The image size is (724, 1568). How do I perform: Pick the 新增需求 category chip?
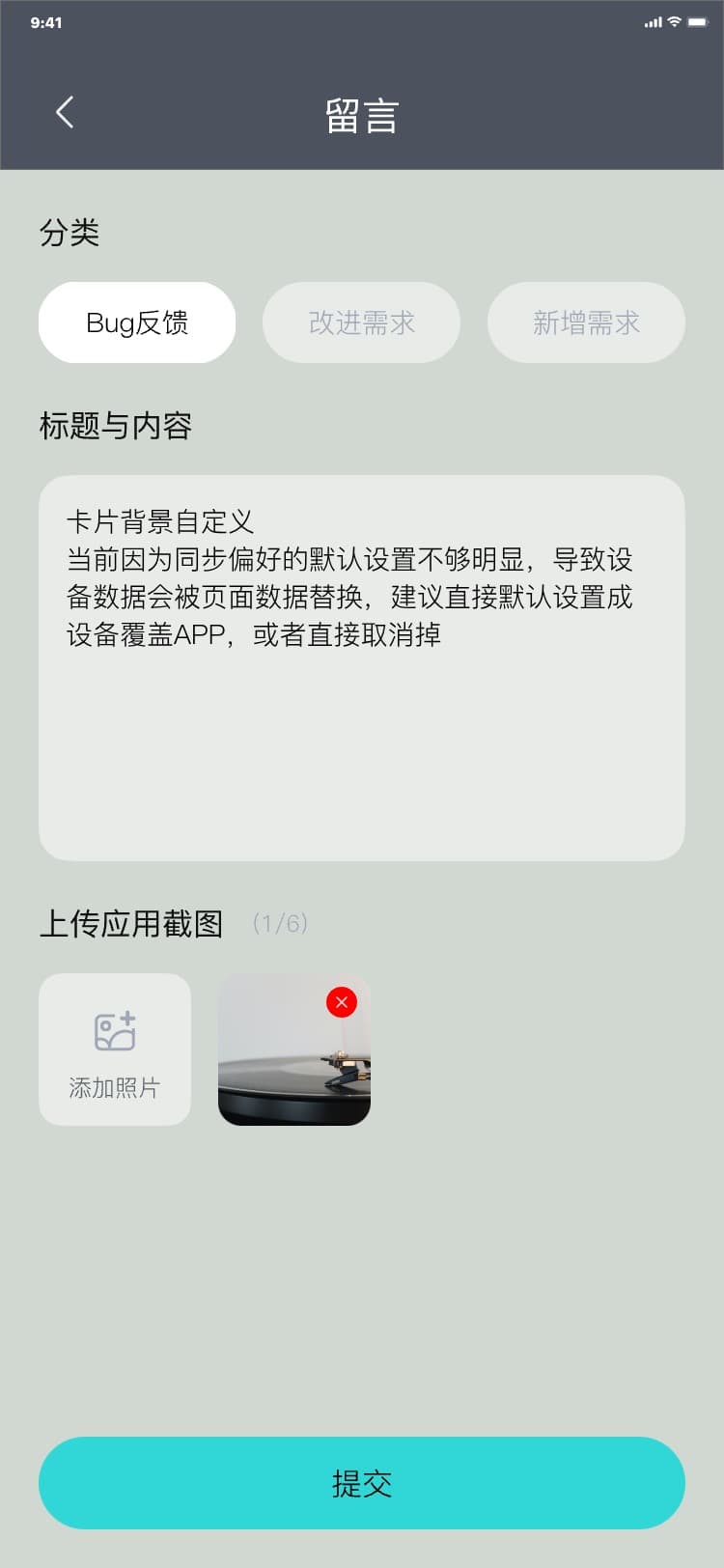[x=586, y=322]
